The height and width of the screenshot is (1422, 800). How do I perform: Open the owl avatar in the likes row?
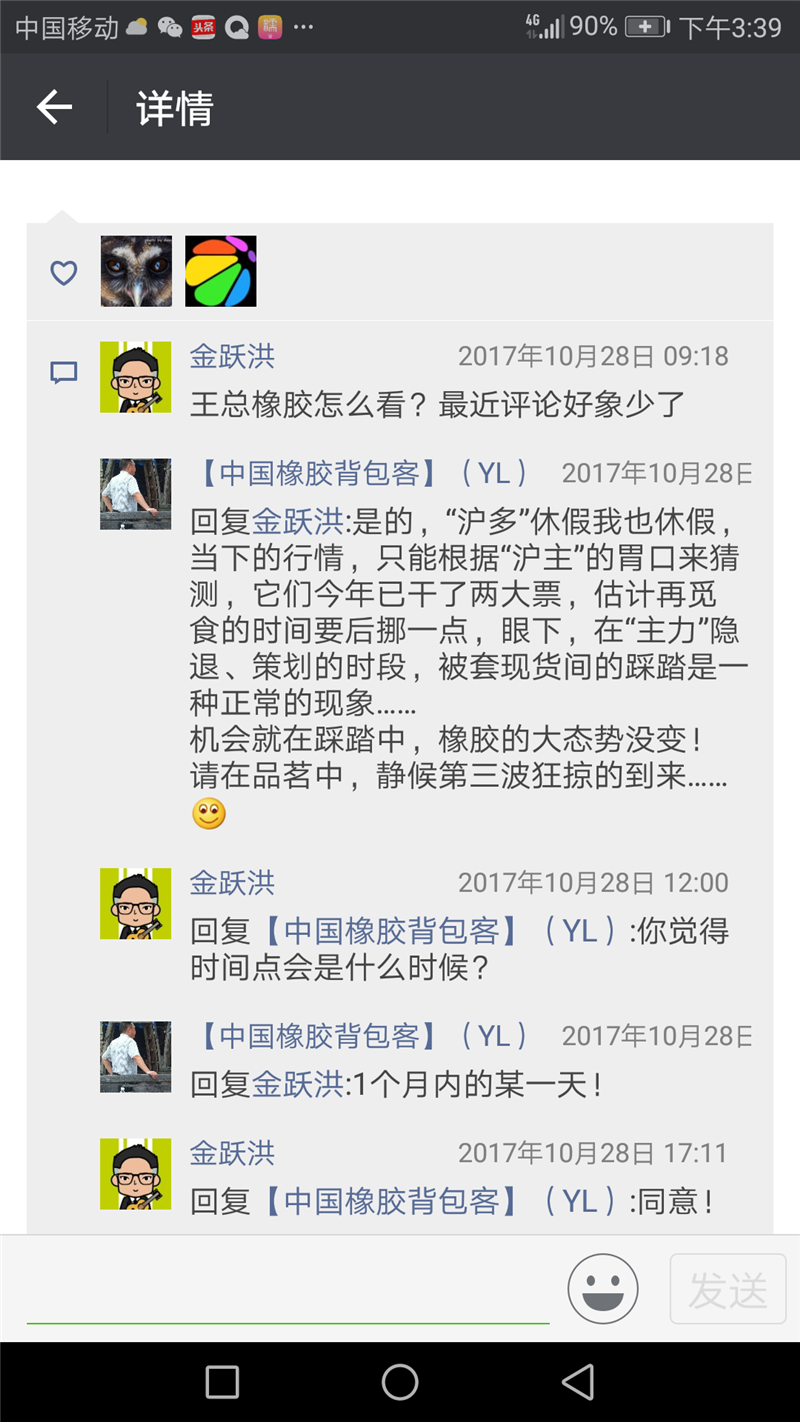(136, 271)
